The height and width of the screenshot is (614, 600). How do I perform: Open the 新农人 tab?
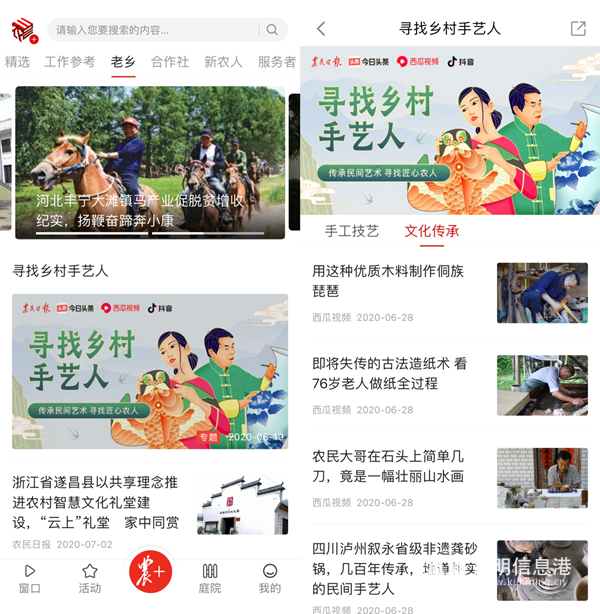tap(223, 62)
